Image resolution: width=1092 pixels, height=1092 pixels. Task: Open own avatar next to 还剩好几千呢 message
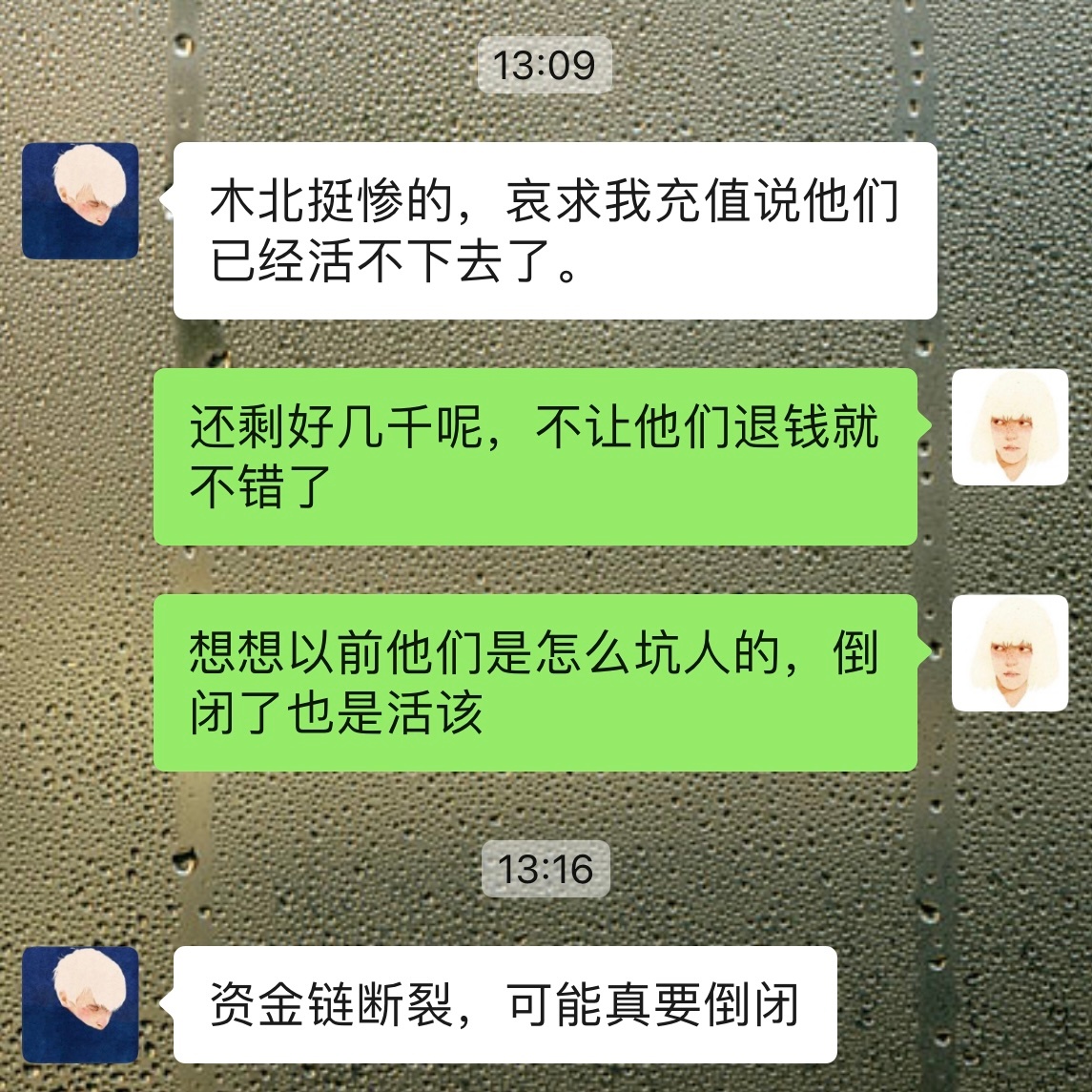(1009, 427)
